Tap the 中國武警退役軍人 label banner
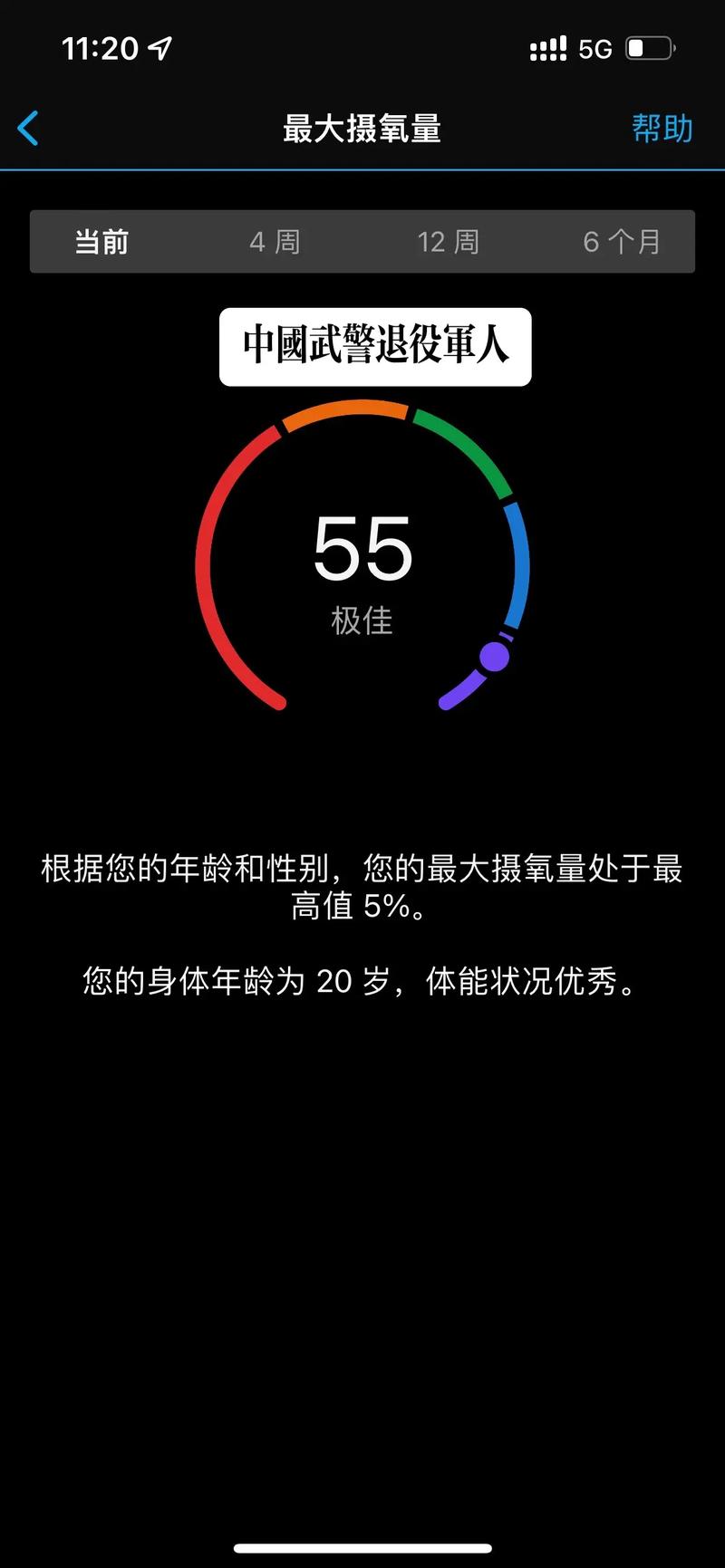725x1568 pixels. click(376, 345)
